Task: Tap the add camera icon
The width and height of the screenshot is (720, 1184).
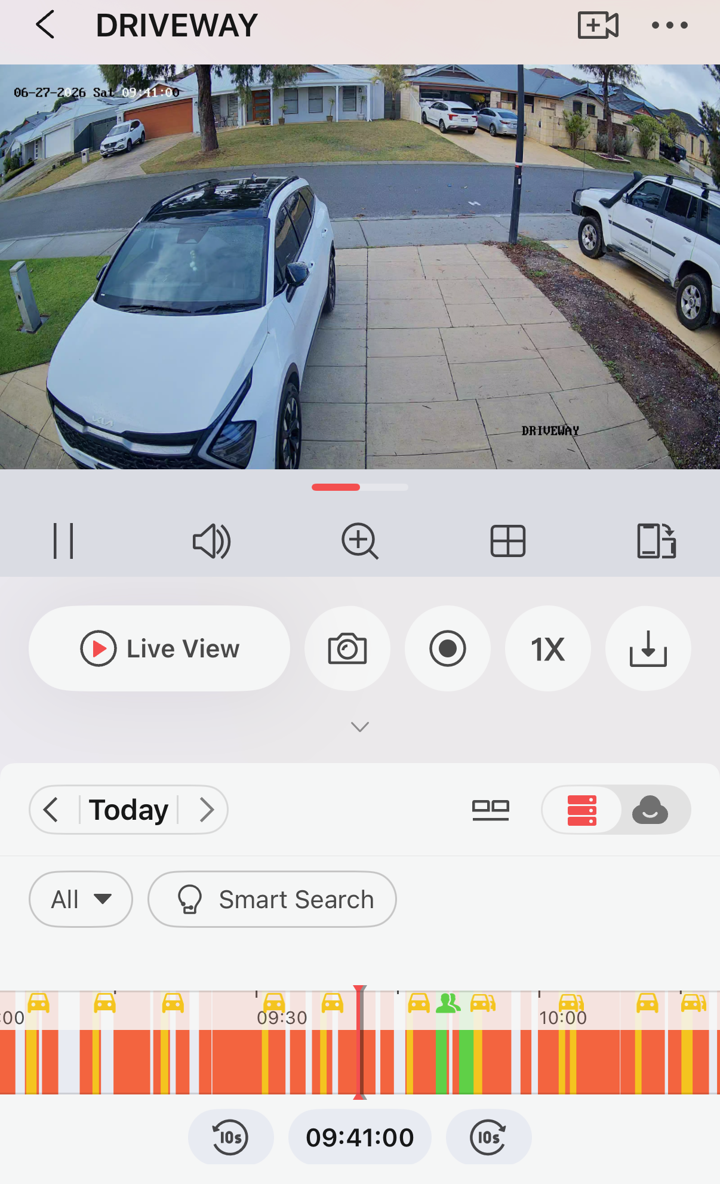Action: (598, 25)
